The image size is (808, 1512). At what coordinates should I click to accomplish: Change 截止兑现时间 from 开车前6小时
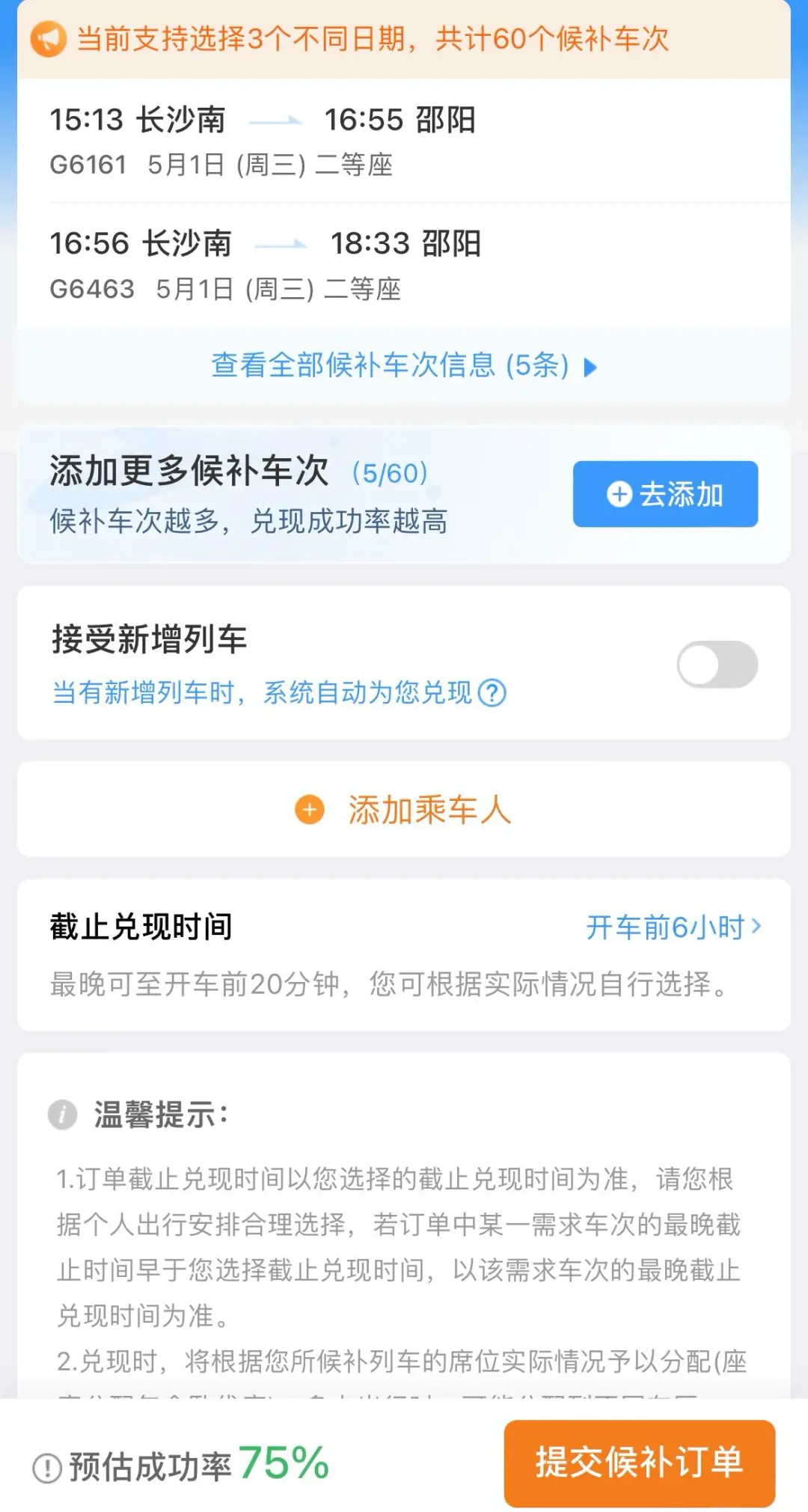673,927
